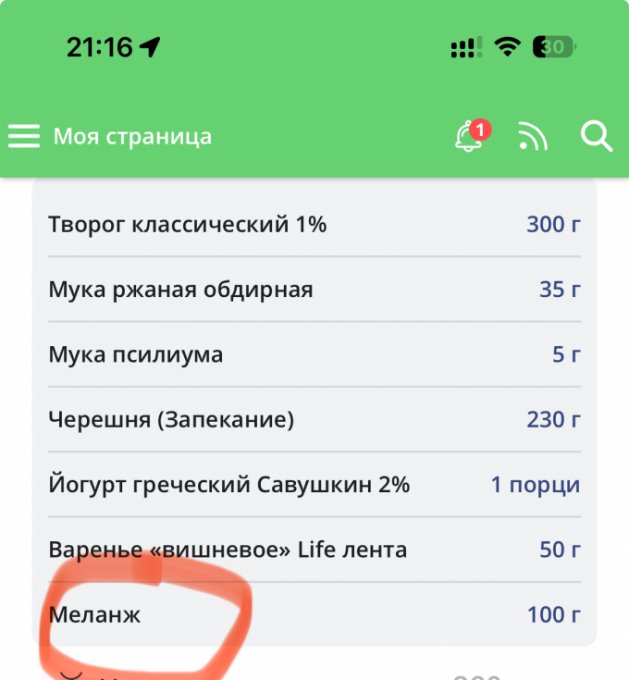Screen dimensions: 629x680
Task: Open the notifications bell
Action: point(469,137)
